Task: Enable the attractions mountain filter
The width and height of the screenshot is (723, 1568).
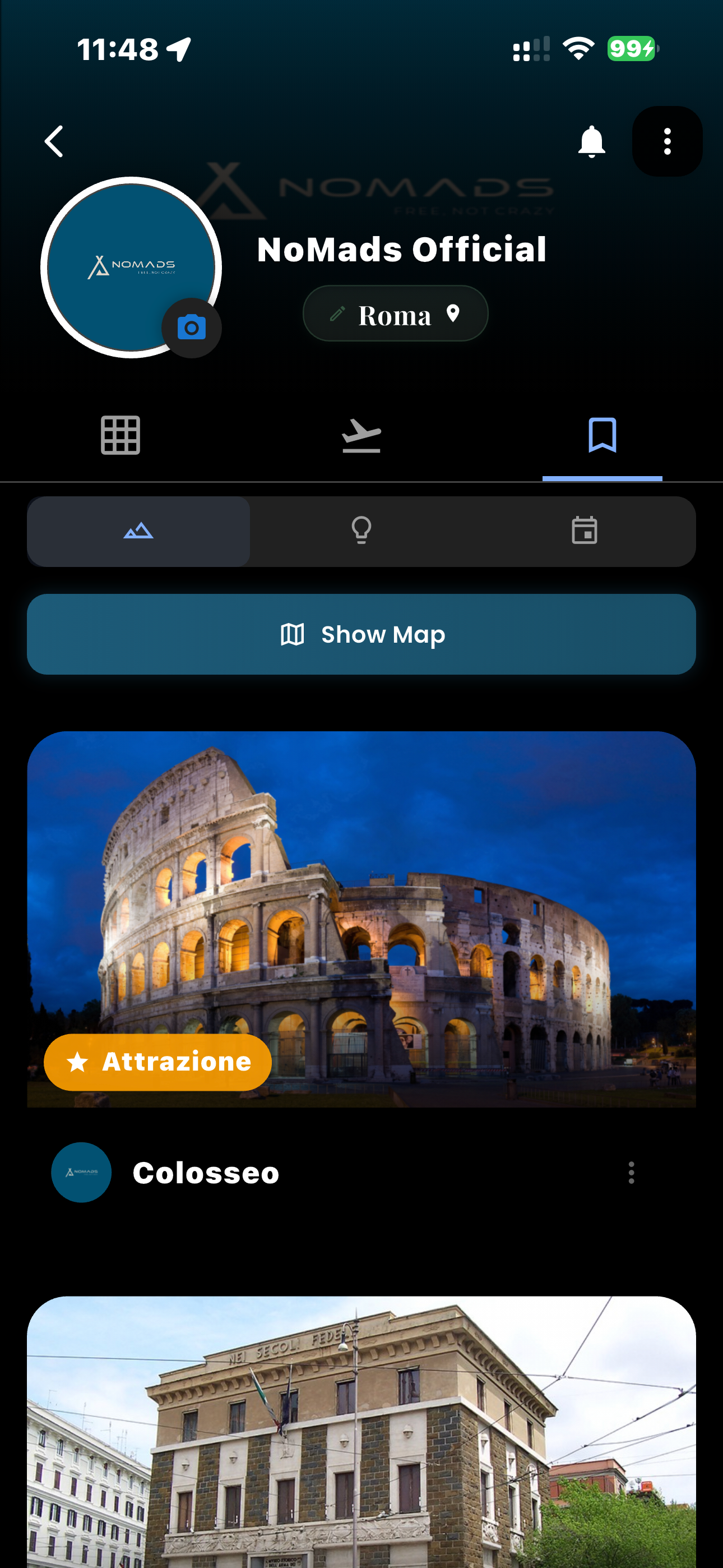Action: point(138,530)
